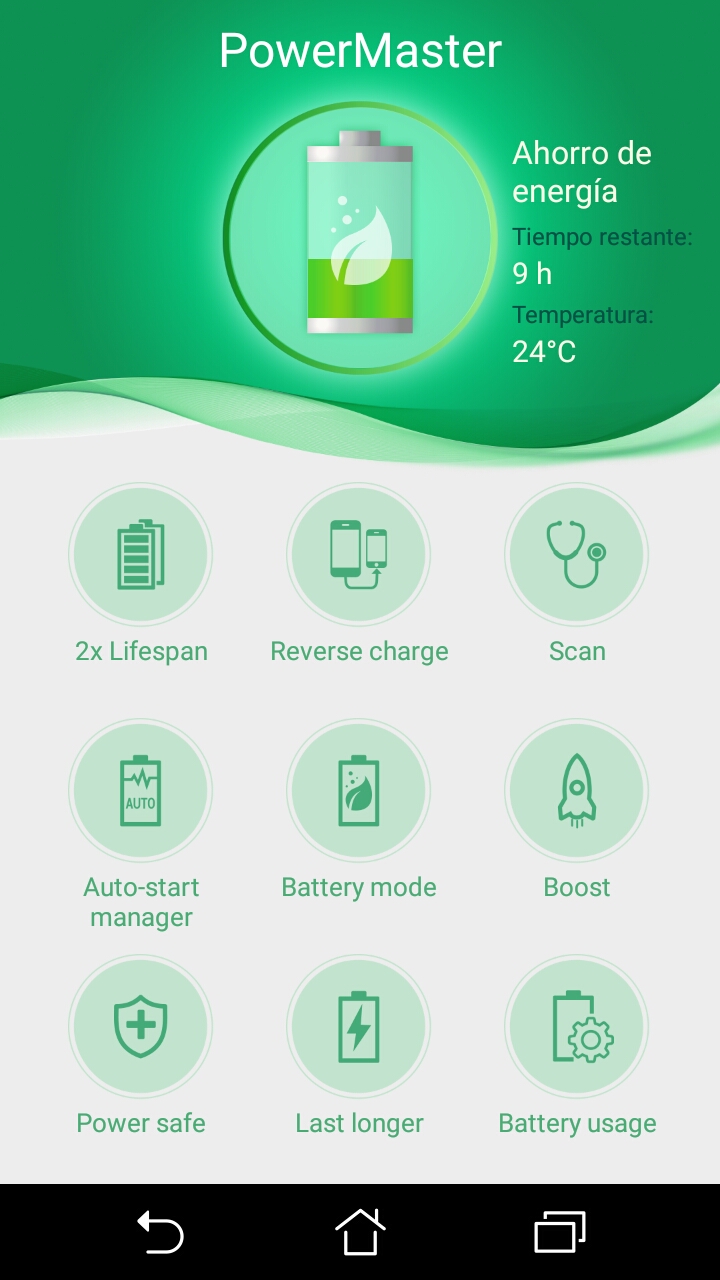720x1280 pixels.
Task: Start a battery Scan
Action: pyautogui.click(x=577, y=554)
